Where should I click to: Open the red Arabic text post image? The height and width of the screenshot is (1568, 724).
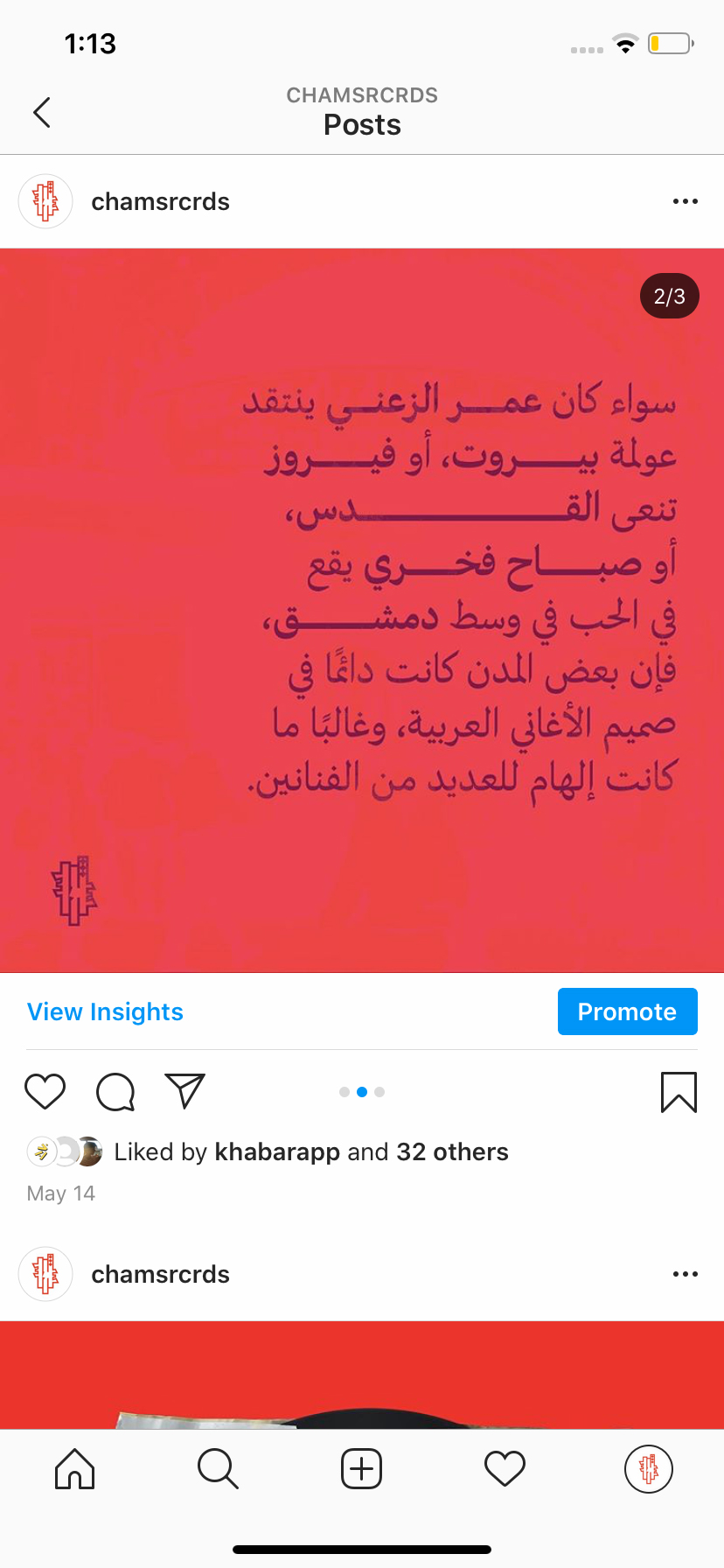pos(362,610)
